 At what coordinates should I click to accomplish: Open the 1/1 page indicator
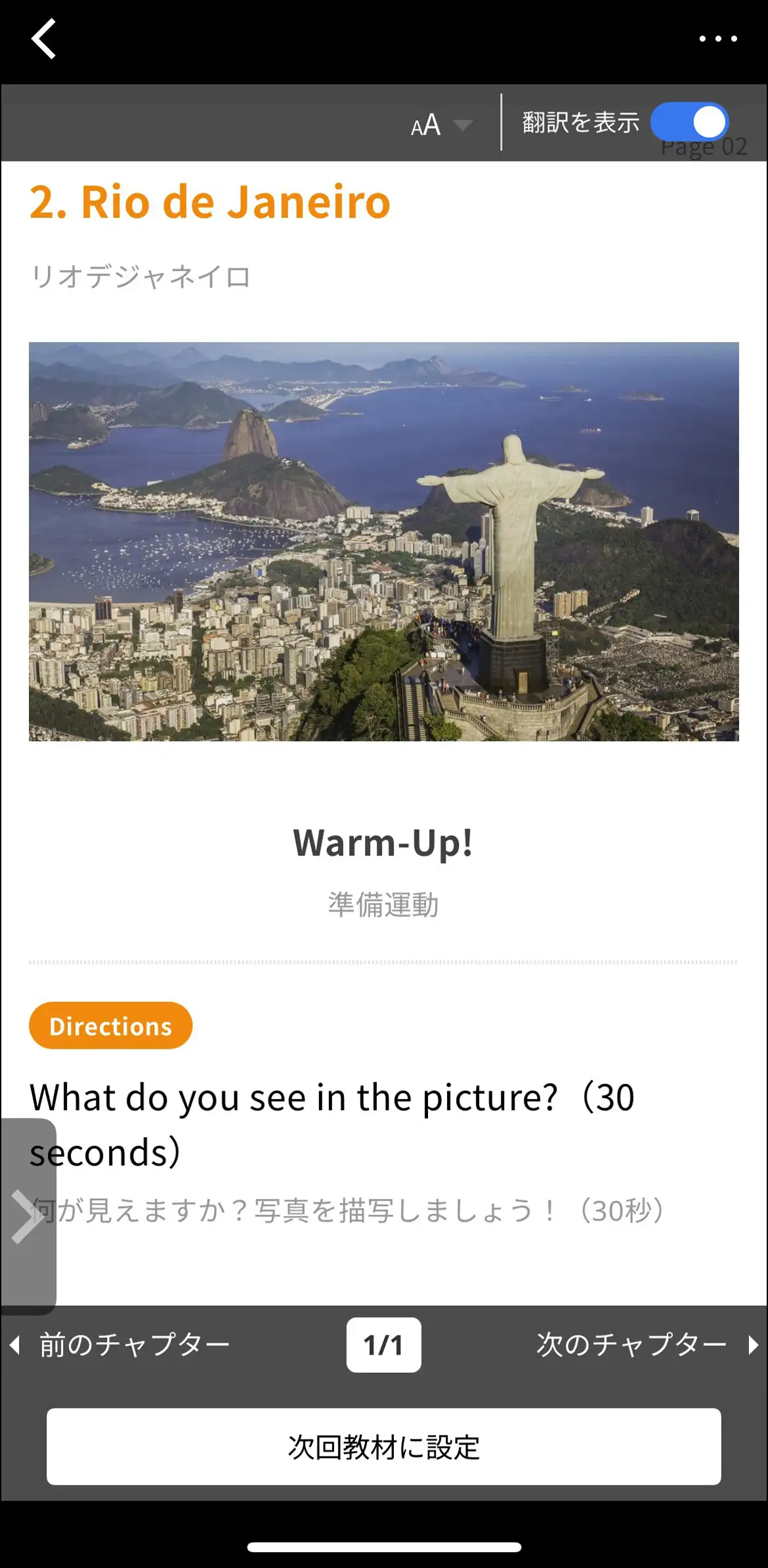pos(383,1345)
